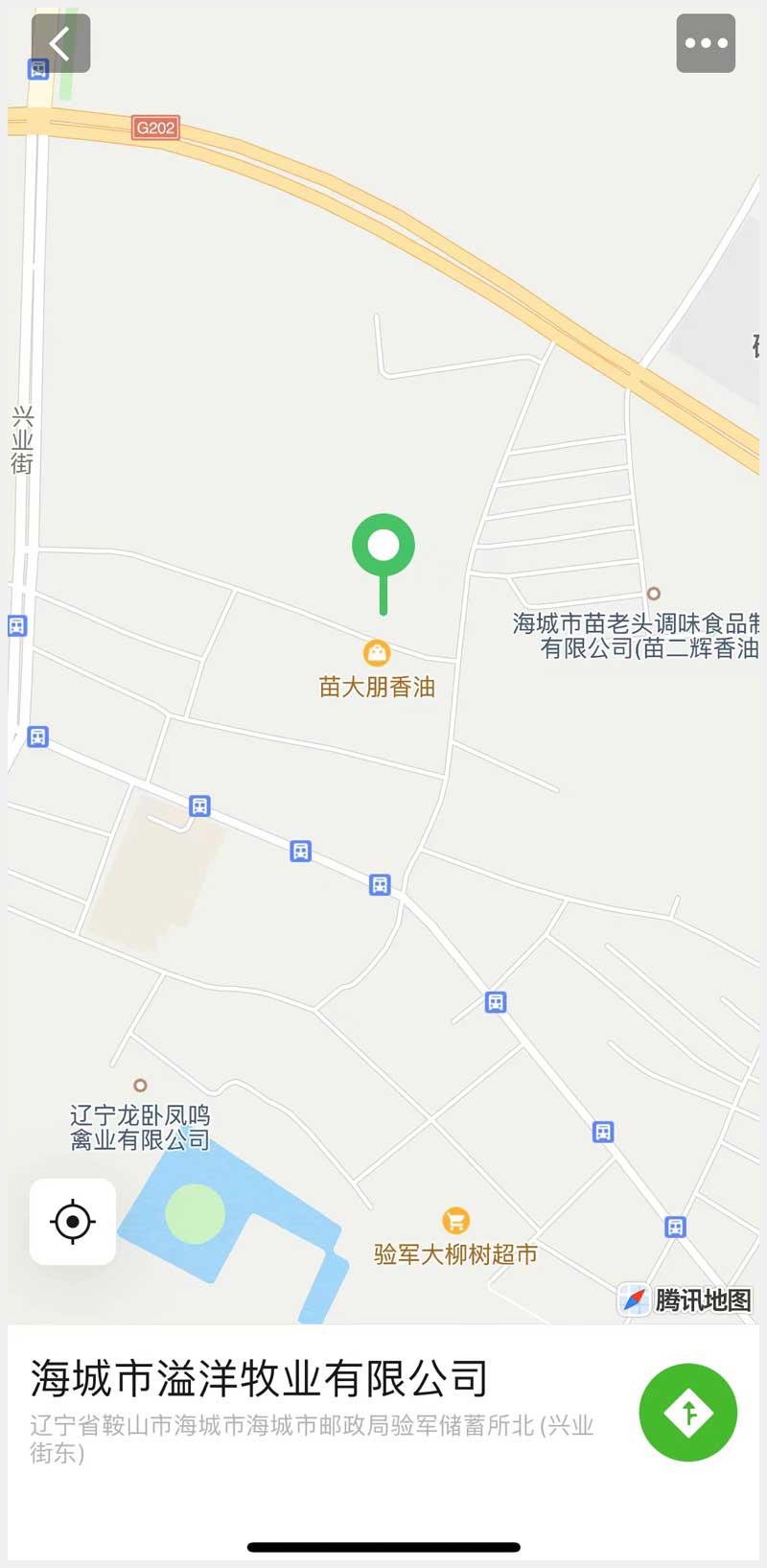Open the three-dot more options menu
The width and height of the screenshot is (767, 1568).
pos(706,43)
